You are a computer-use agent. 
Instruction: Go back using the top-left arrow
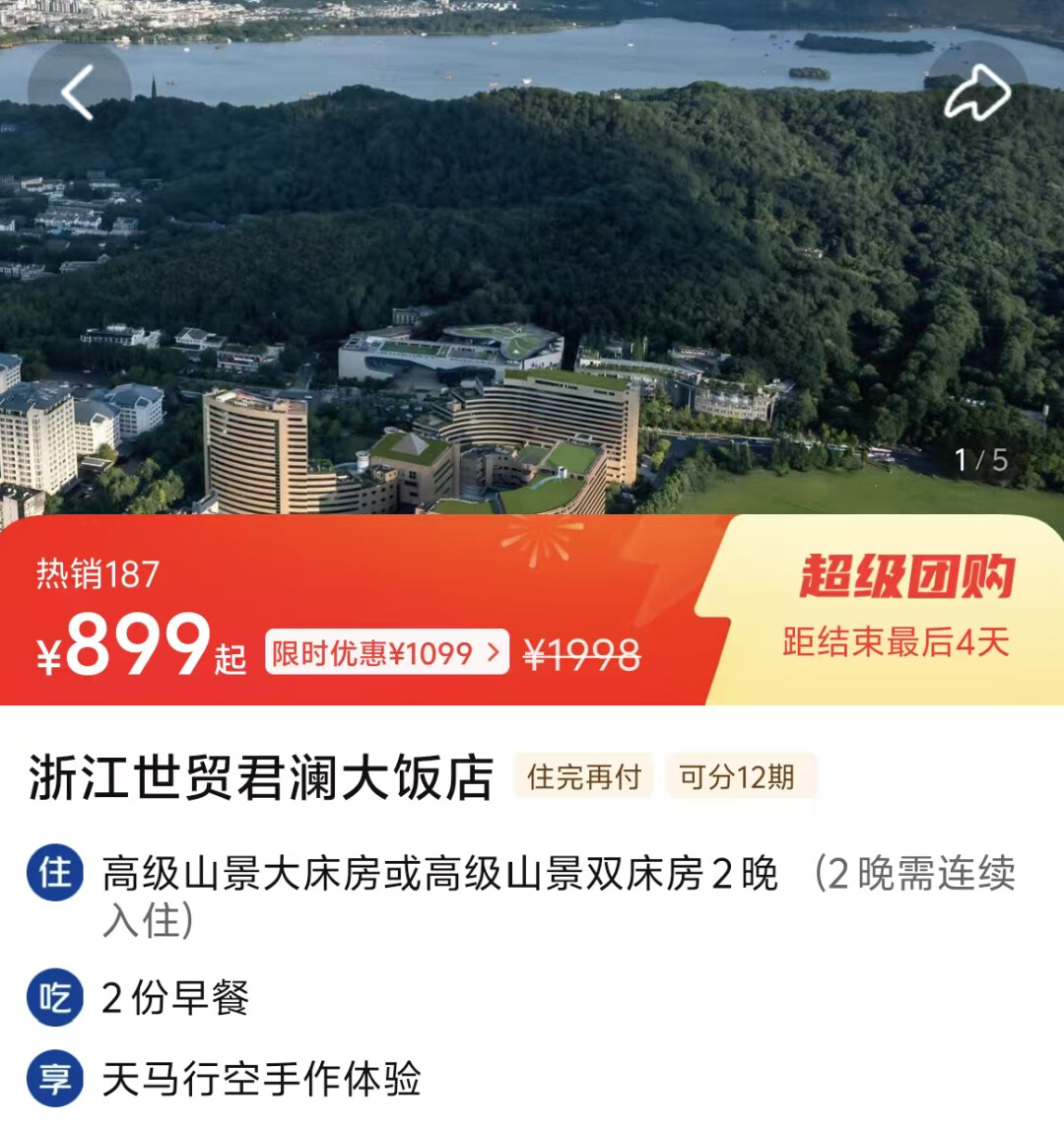[78, 93]
